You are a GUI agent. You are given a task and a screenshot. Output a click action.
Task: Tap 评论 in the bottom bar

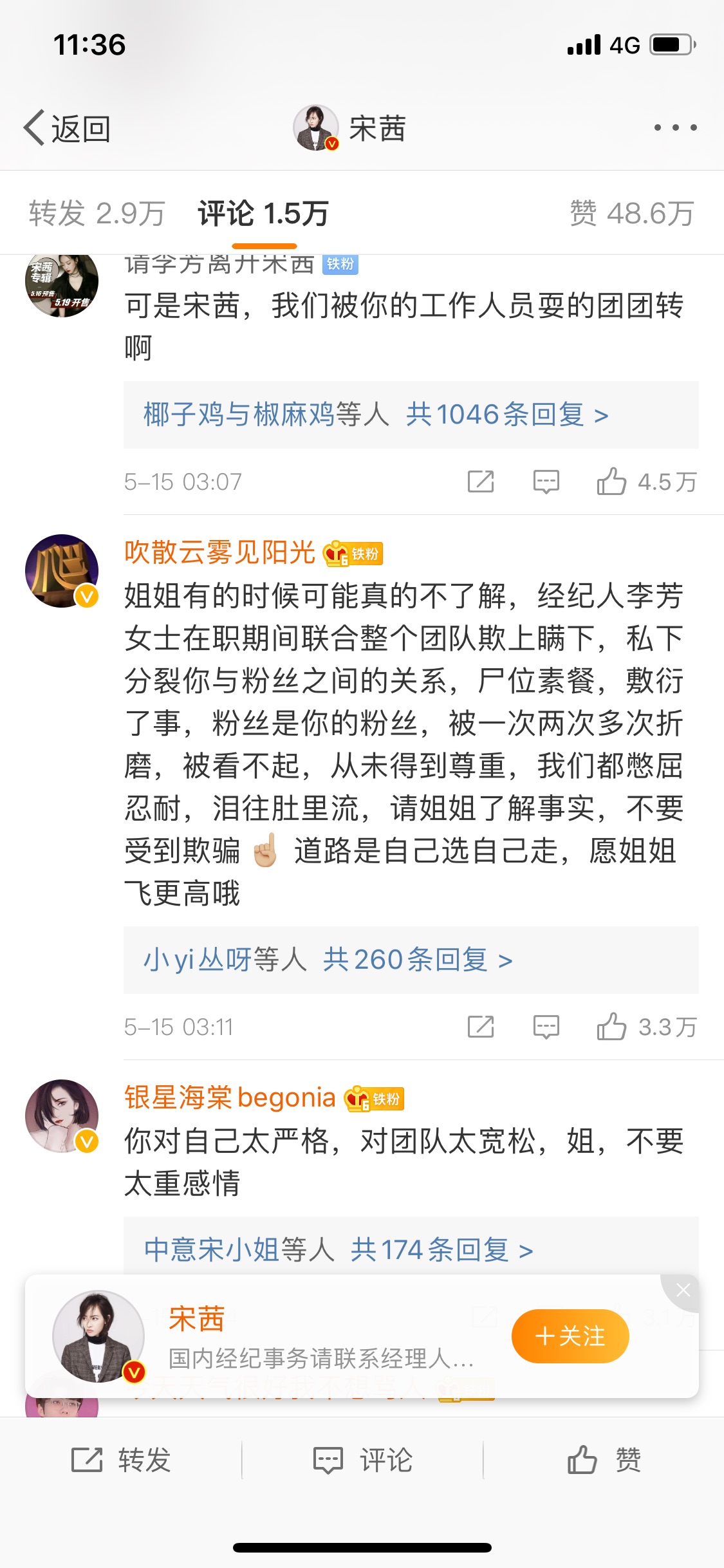point(362,1460)
